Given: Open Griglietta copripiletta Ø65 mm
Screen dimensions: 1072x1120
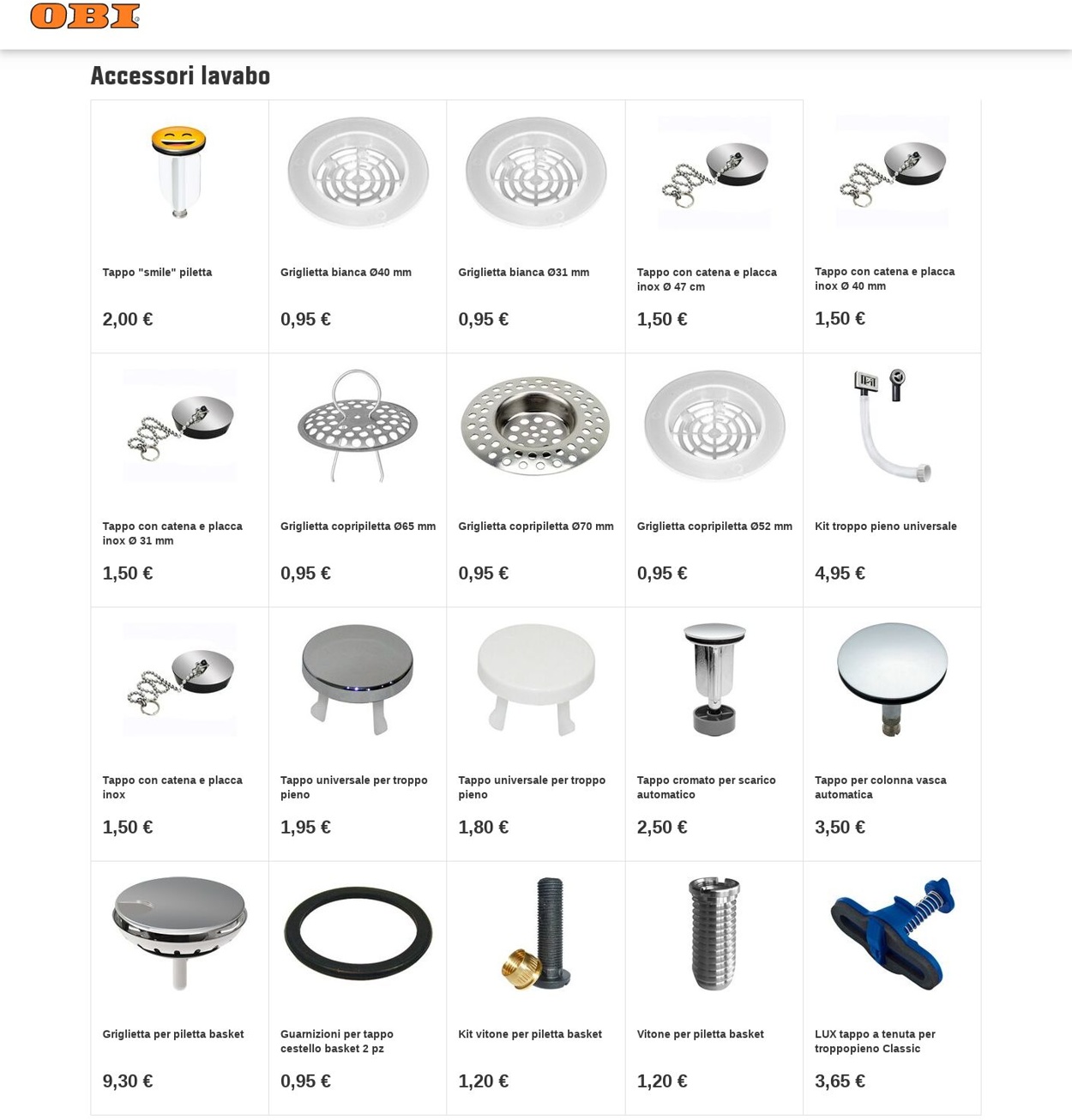Looking at the screenshot, I should [x=358, y=526].
